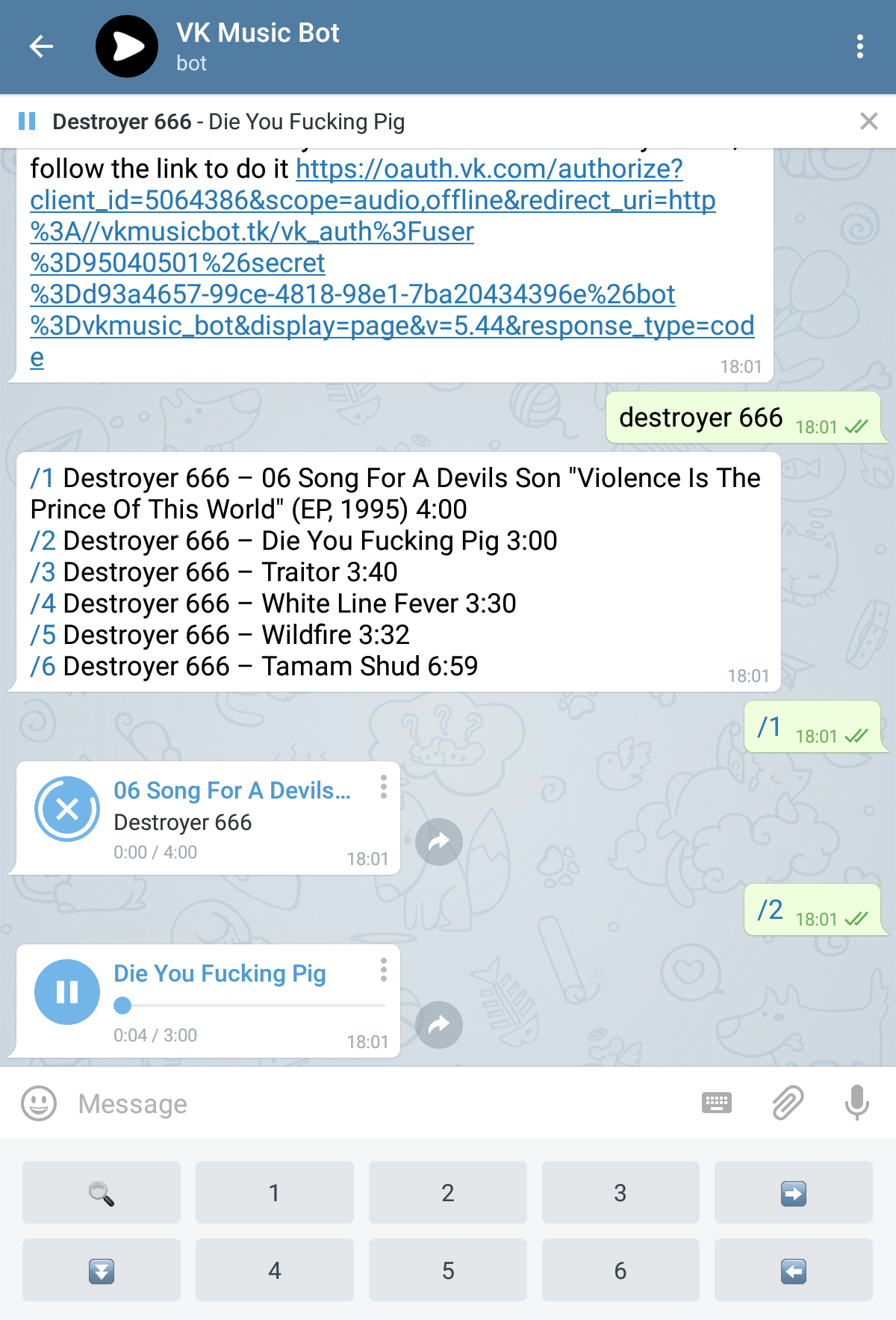Screen dimensions: 896x1320
Task: Choose bot keyboard button 4
Action: pos(275,1271)
